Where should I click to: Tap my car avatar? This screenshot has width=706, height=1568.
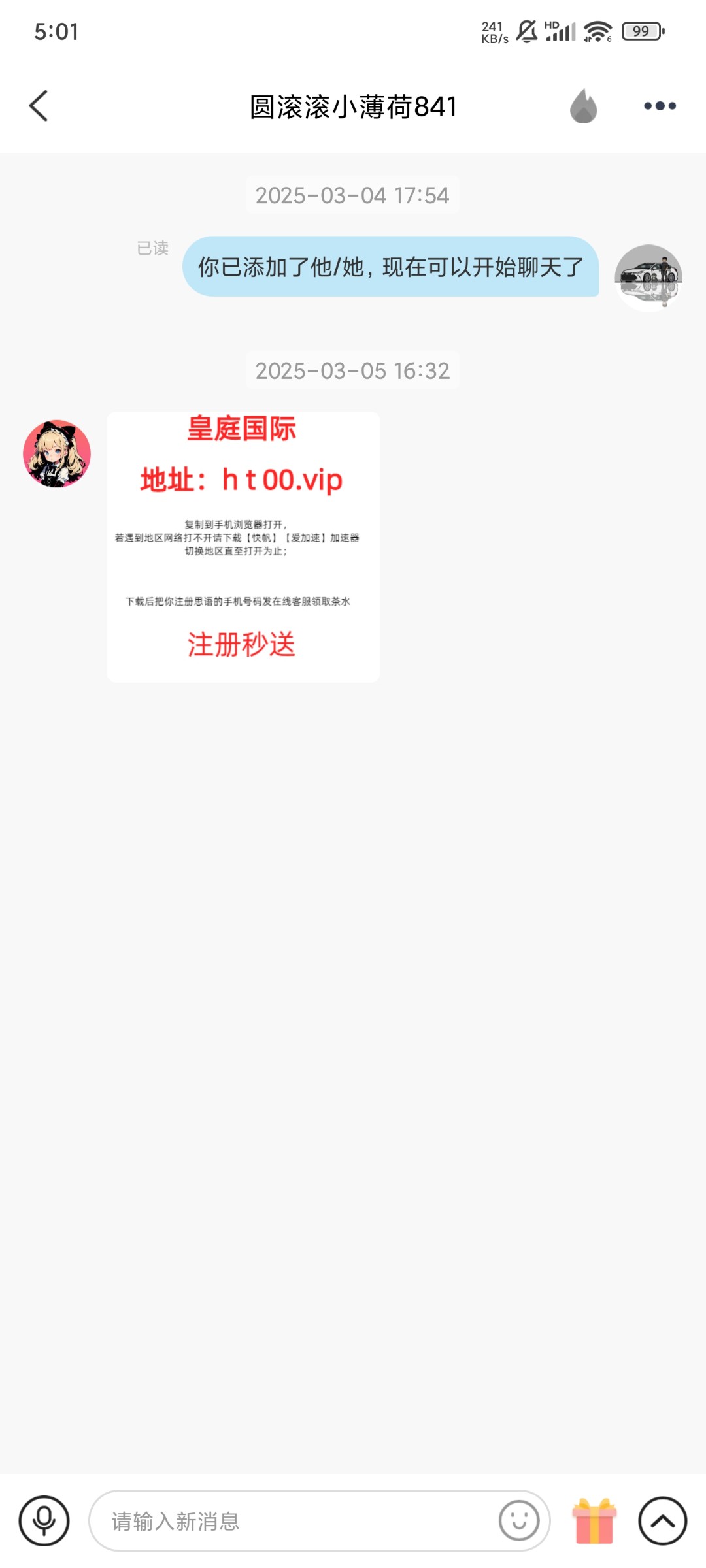(x=648, y=278)
